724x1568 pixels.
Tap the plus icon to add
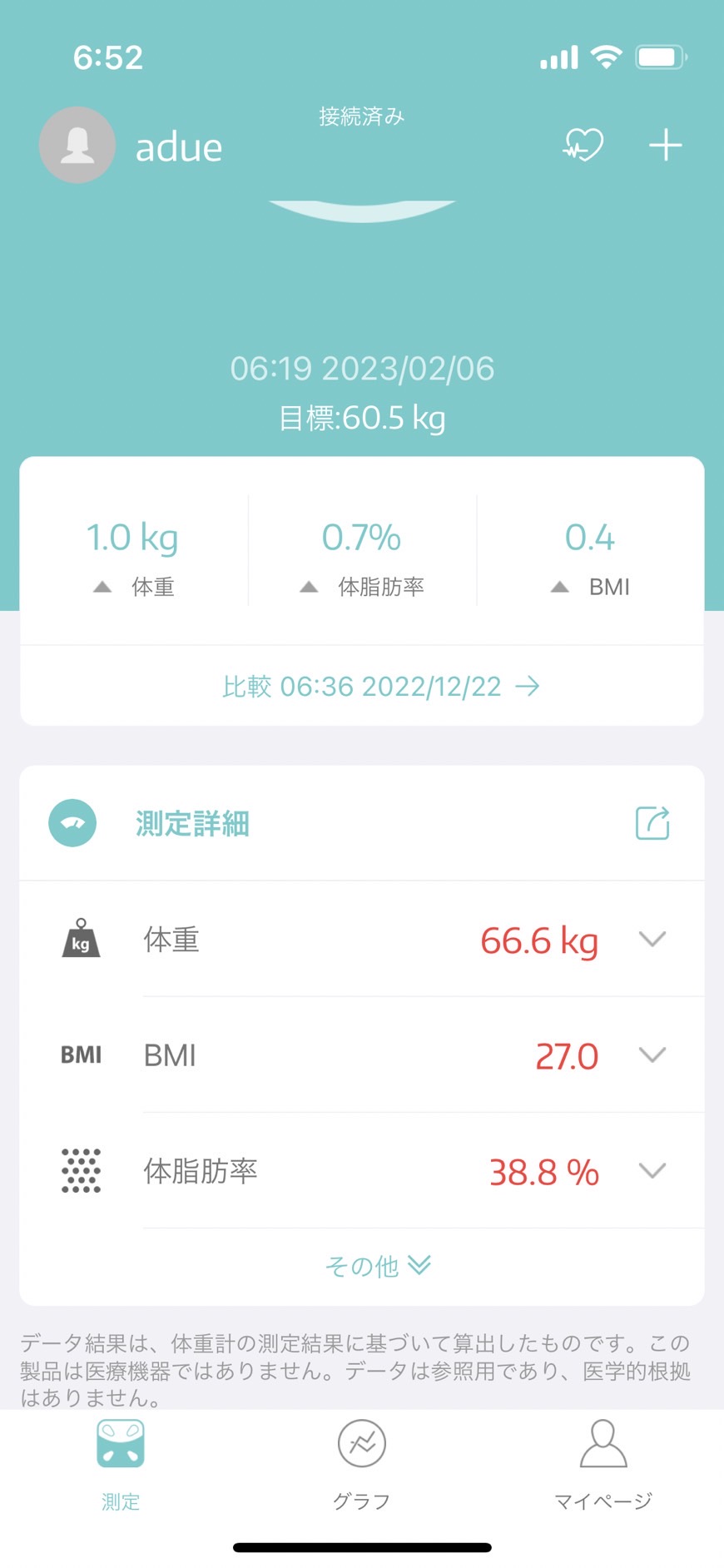(x=666, y=145)
